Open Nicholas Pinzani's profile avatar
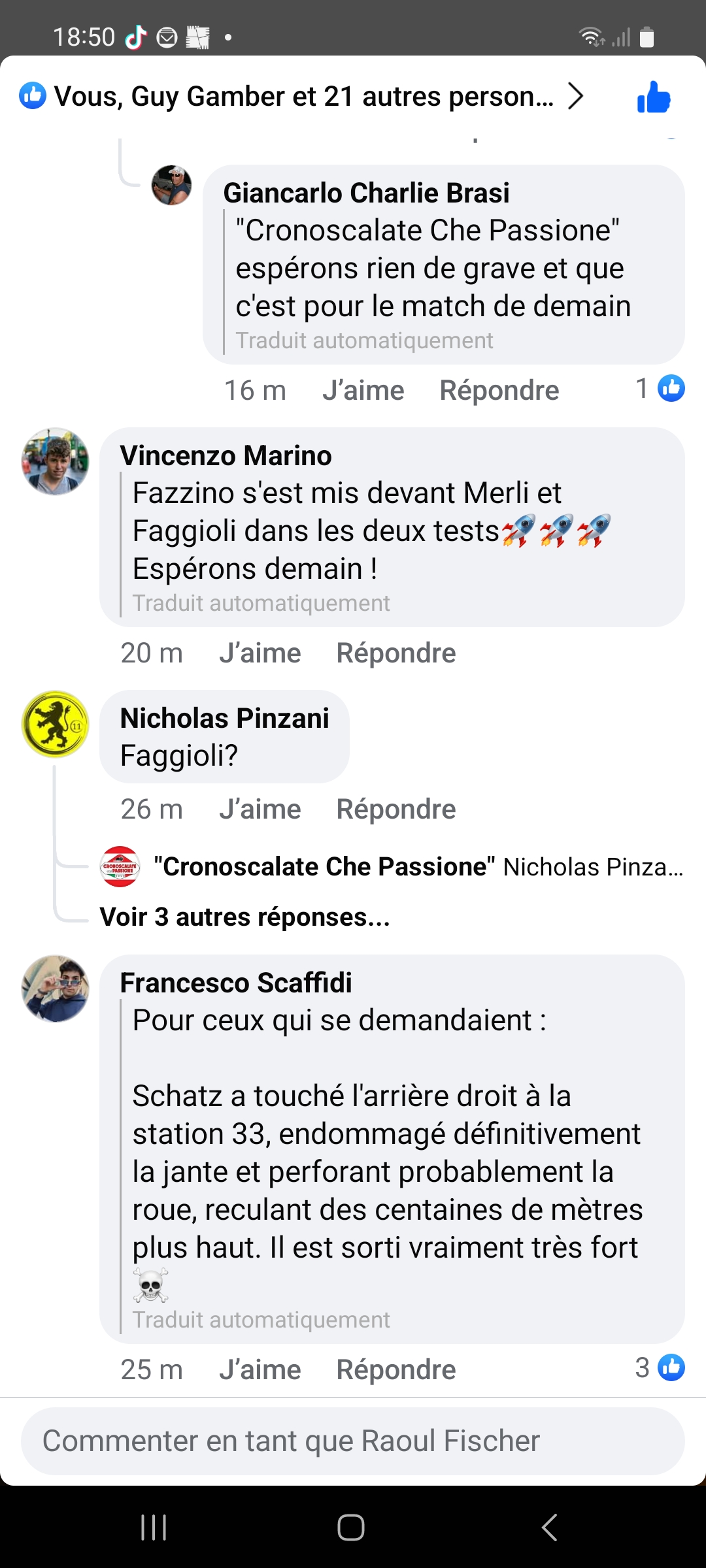 point(56,725)
